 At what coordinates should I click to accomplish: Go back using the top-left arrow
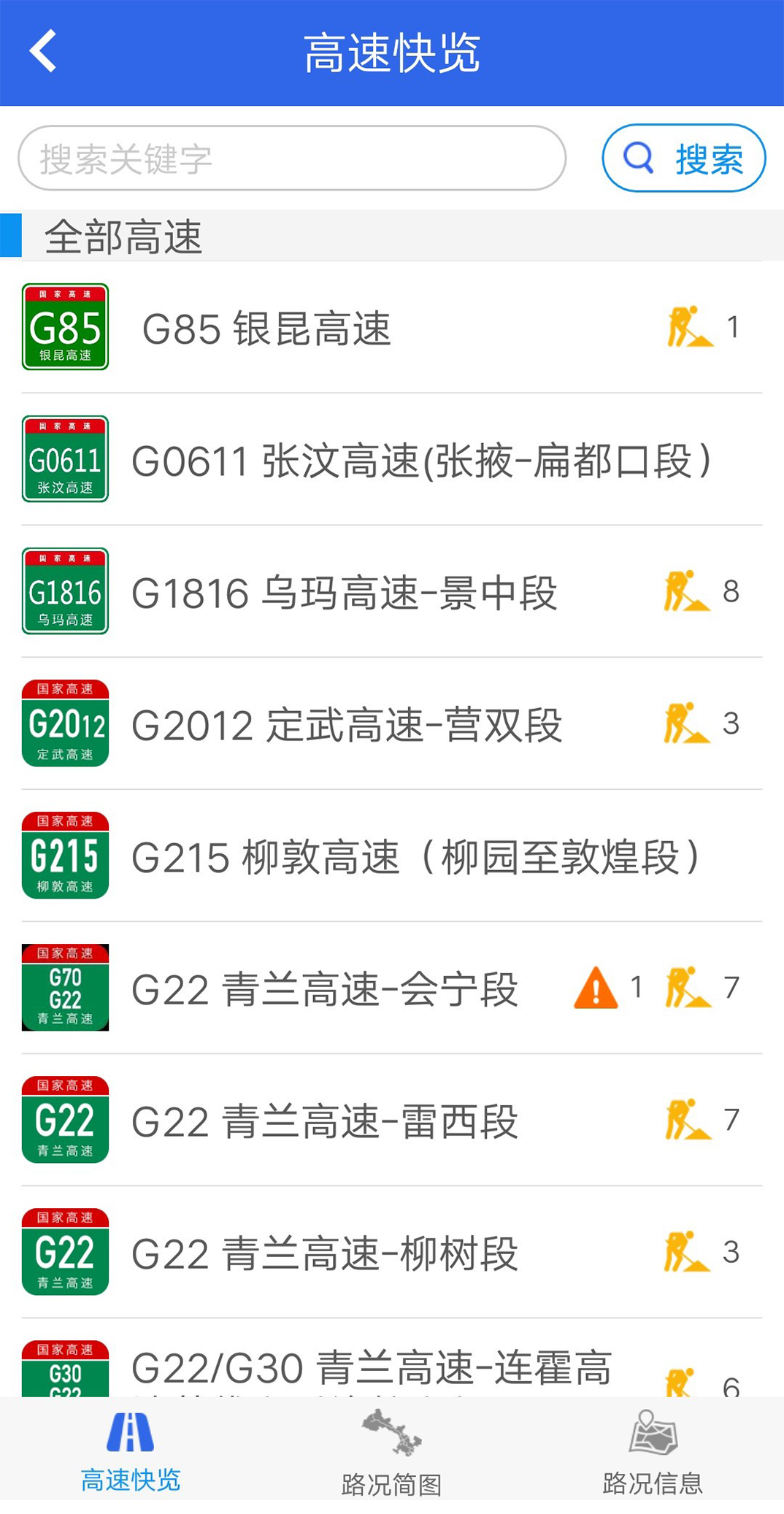(43, 51)
